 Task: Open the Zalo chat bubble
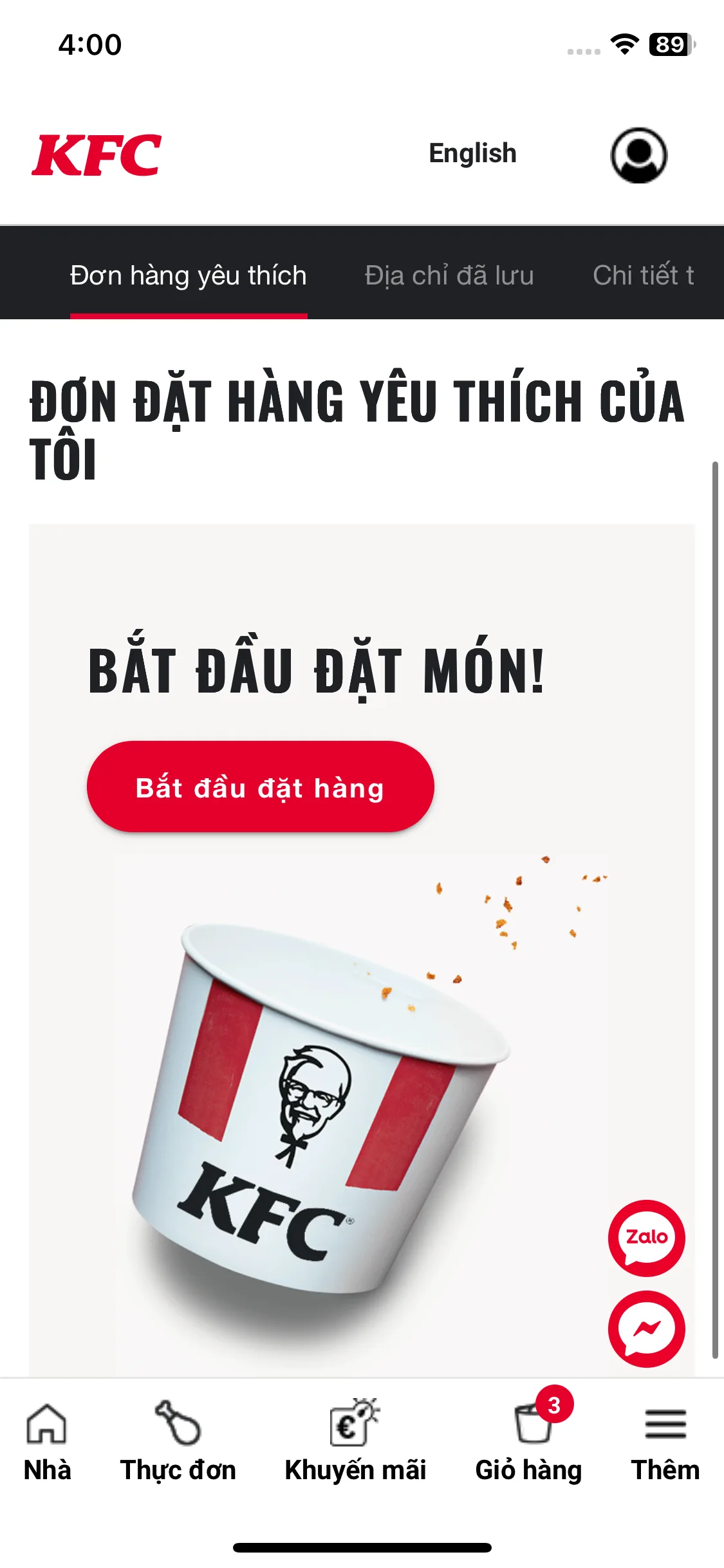647,1238
